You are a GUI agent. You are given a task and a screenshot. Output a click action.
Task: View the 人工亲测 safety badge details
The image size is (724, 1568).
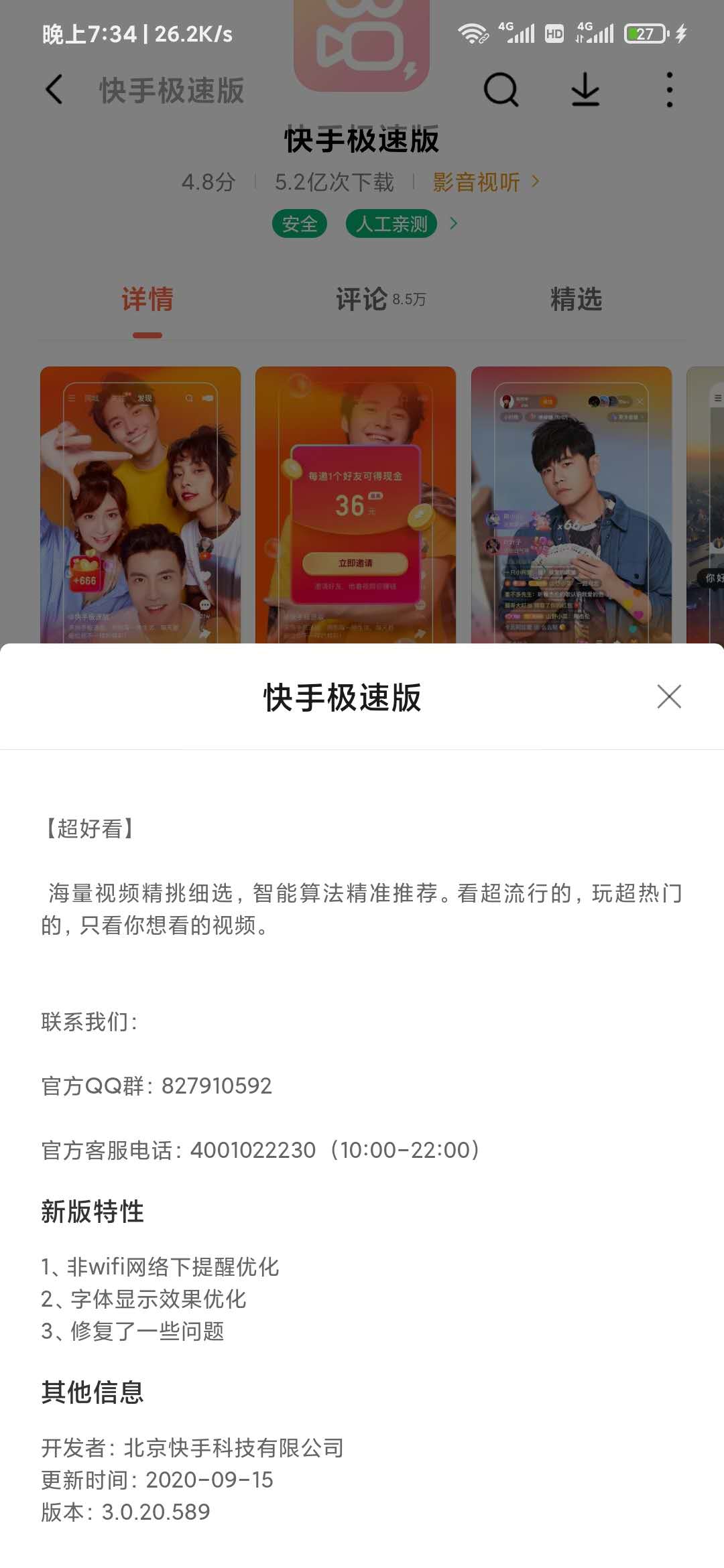(x=391, y=224)
